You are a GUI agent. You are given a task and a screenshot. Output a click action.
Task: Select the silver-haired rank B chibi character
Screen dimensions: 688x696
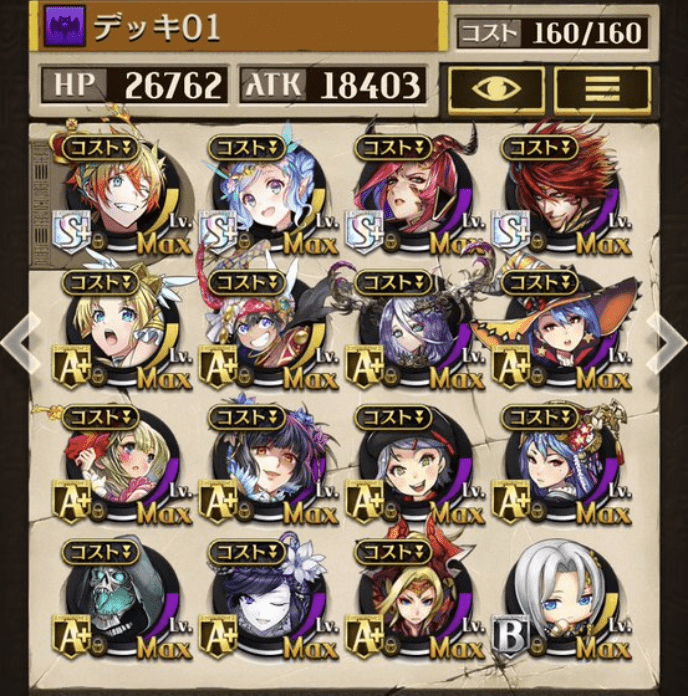coord(557,603)
